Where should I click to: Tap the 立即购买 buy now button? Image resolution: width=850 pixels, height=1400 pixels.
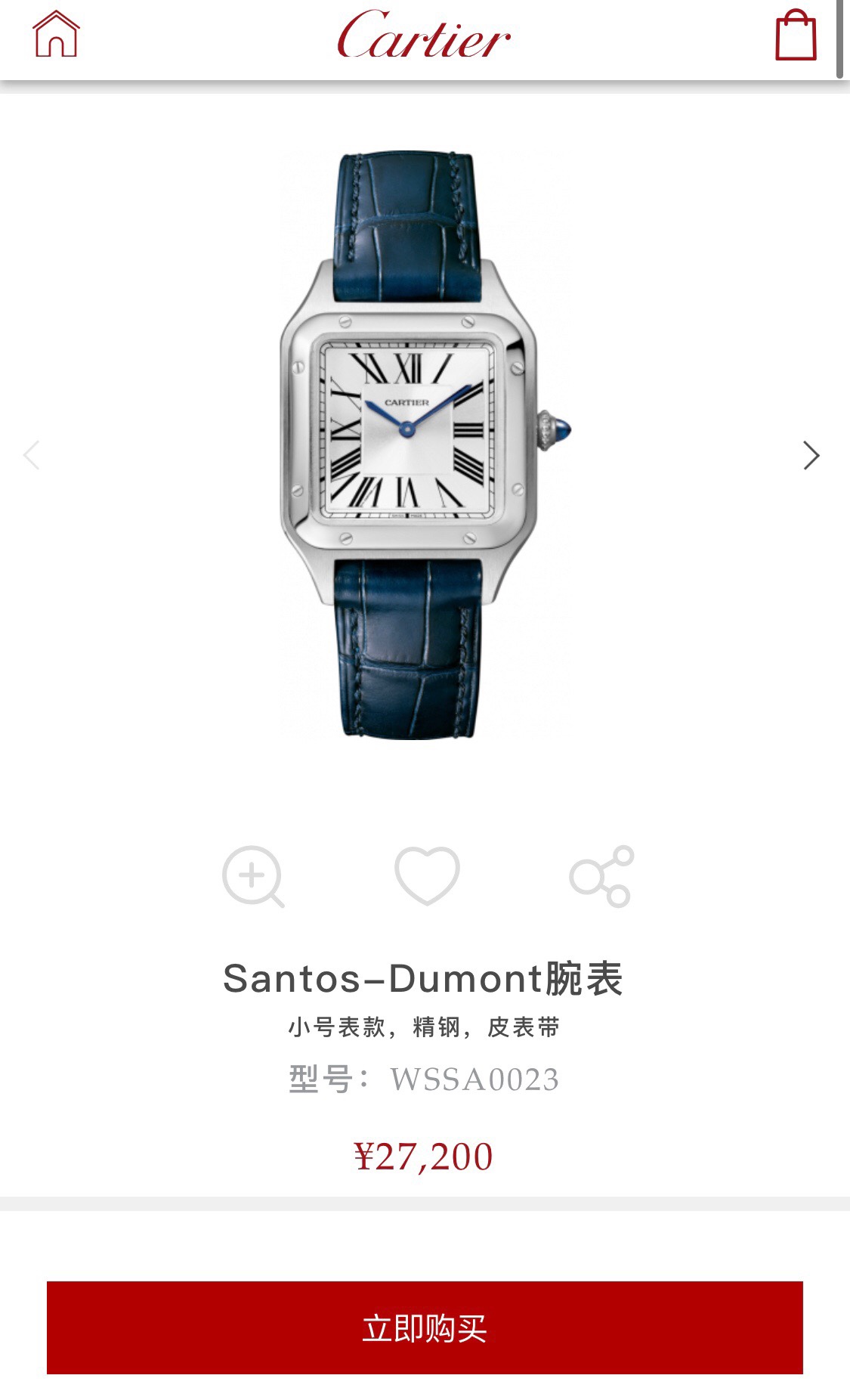(425, 1327)
